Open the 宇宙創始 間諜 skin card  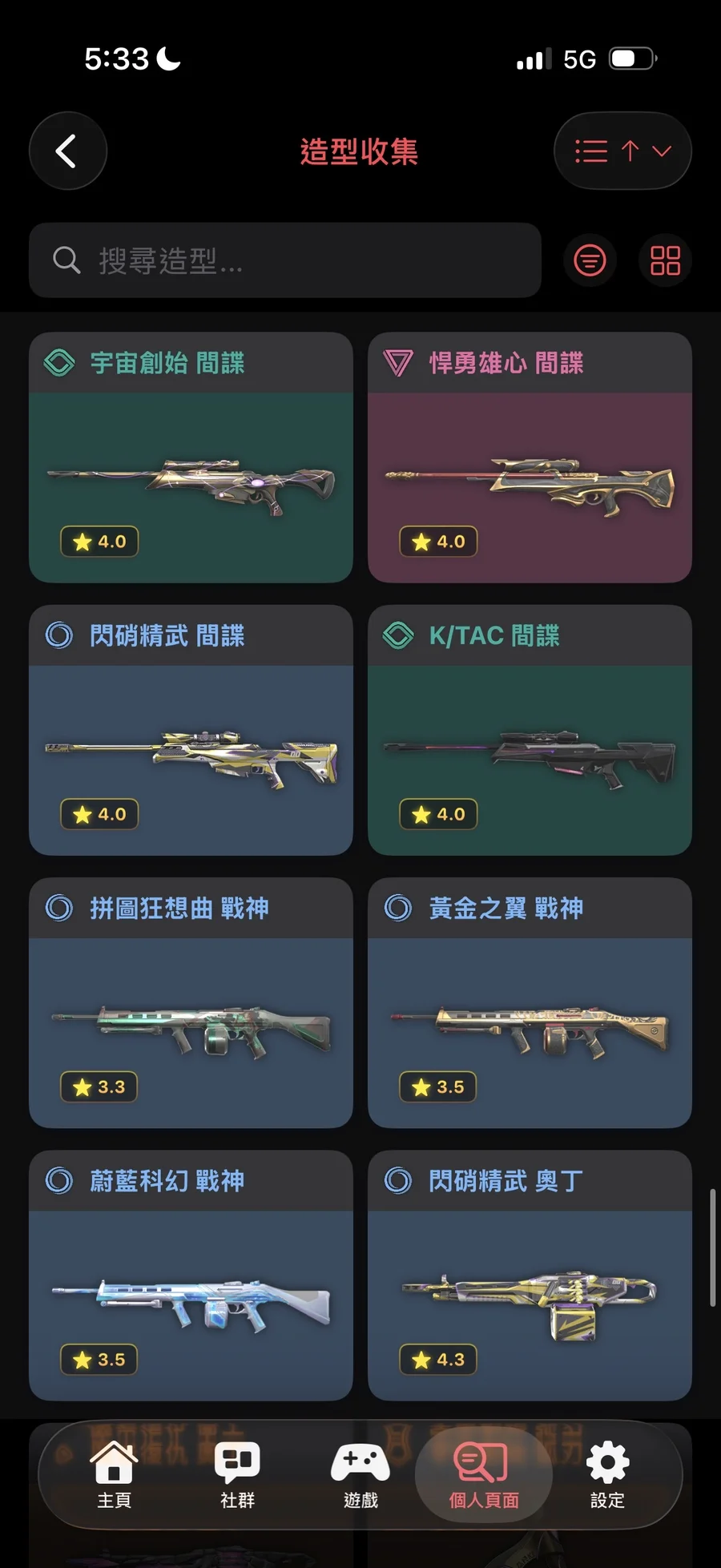(x=191, y=458)
